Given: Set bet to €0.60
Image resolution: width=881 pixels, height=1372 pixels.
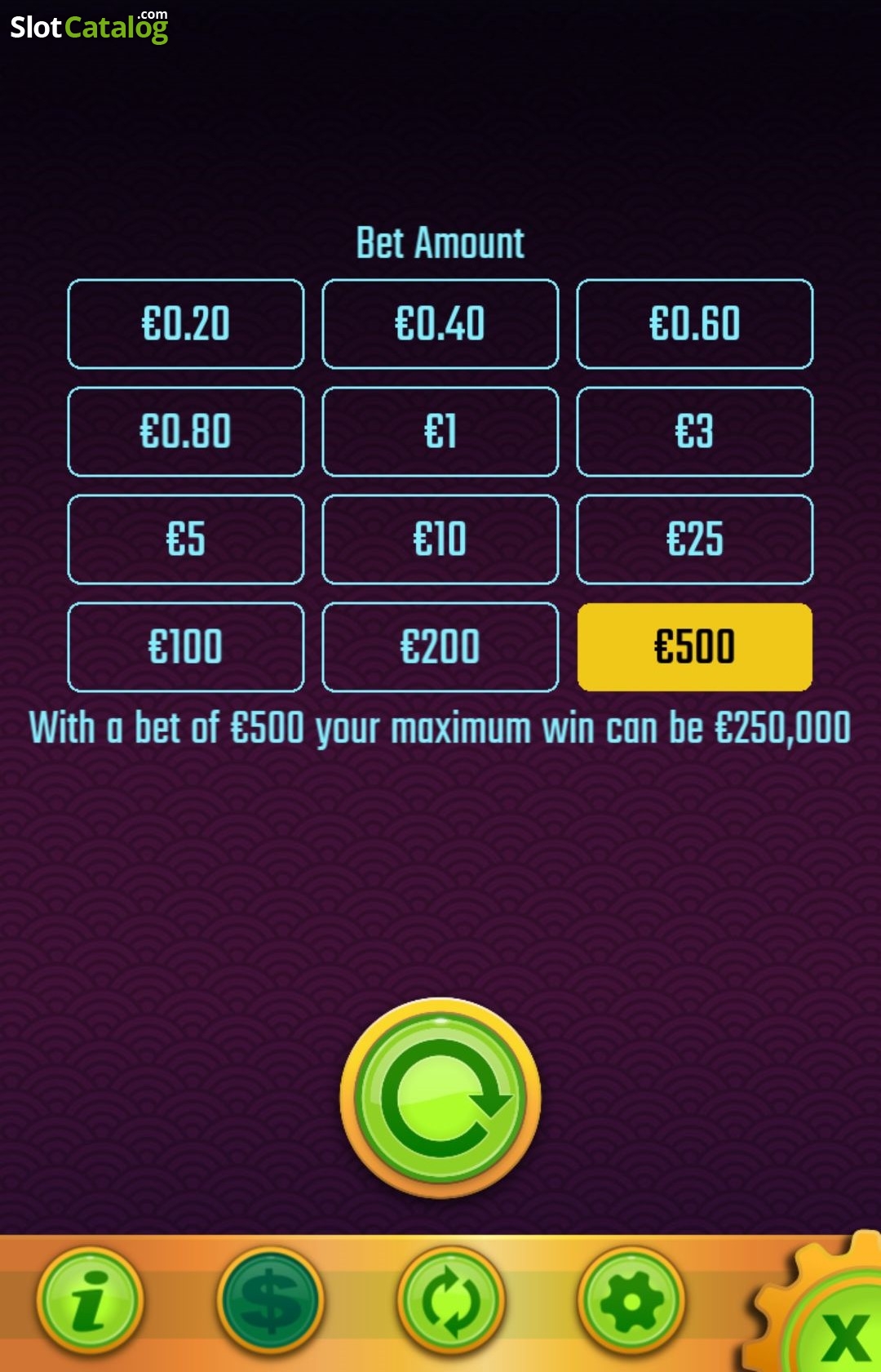Looking at the screenshot, I should 695,324.
